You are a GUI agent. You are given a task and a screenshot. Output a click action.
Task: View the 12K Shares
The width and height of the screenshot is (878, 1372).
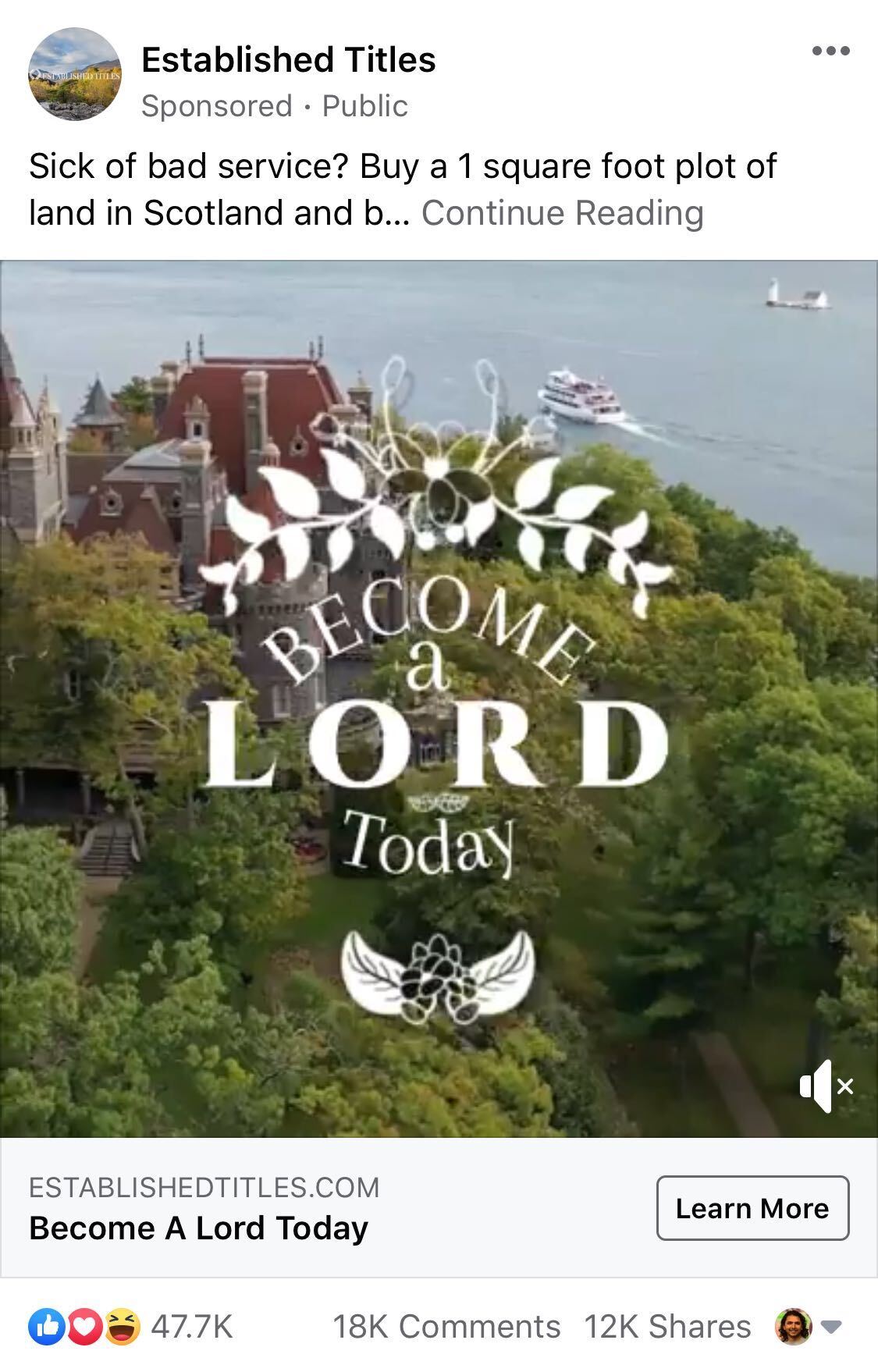coord(667,1327)
